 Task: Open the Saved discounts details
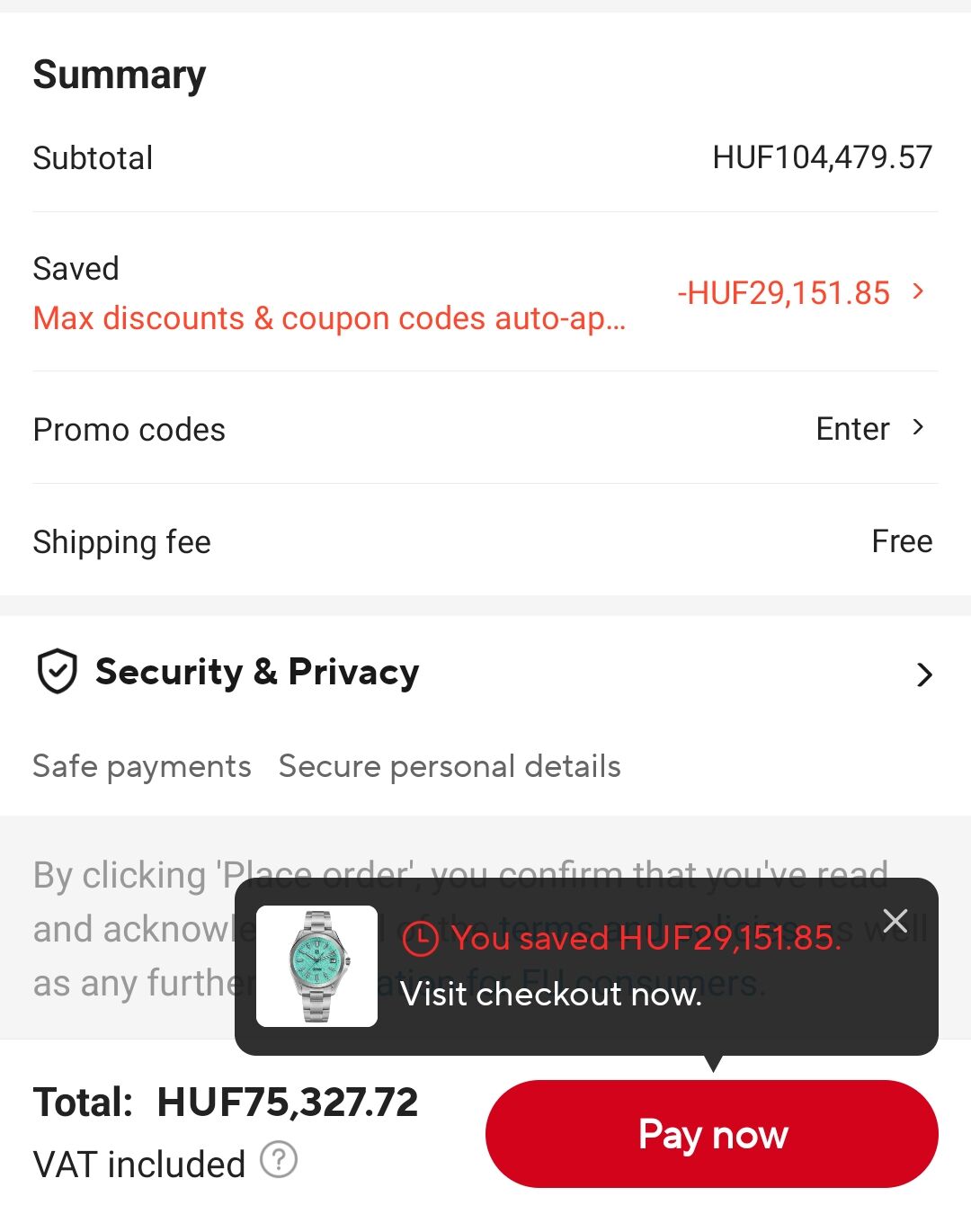(917, 292)
